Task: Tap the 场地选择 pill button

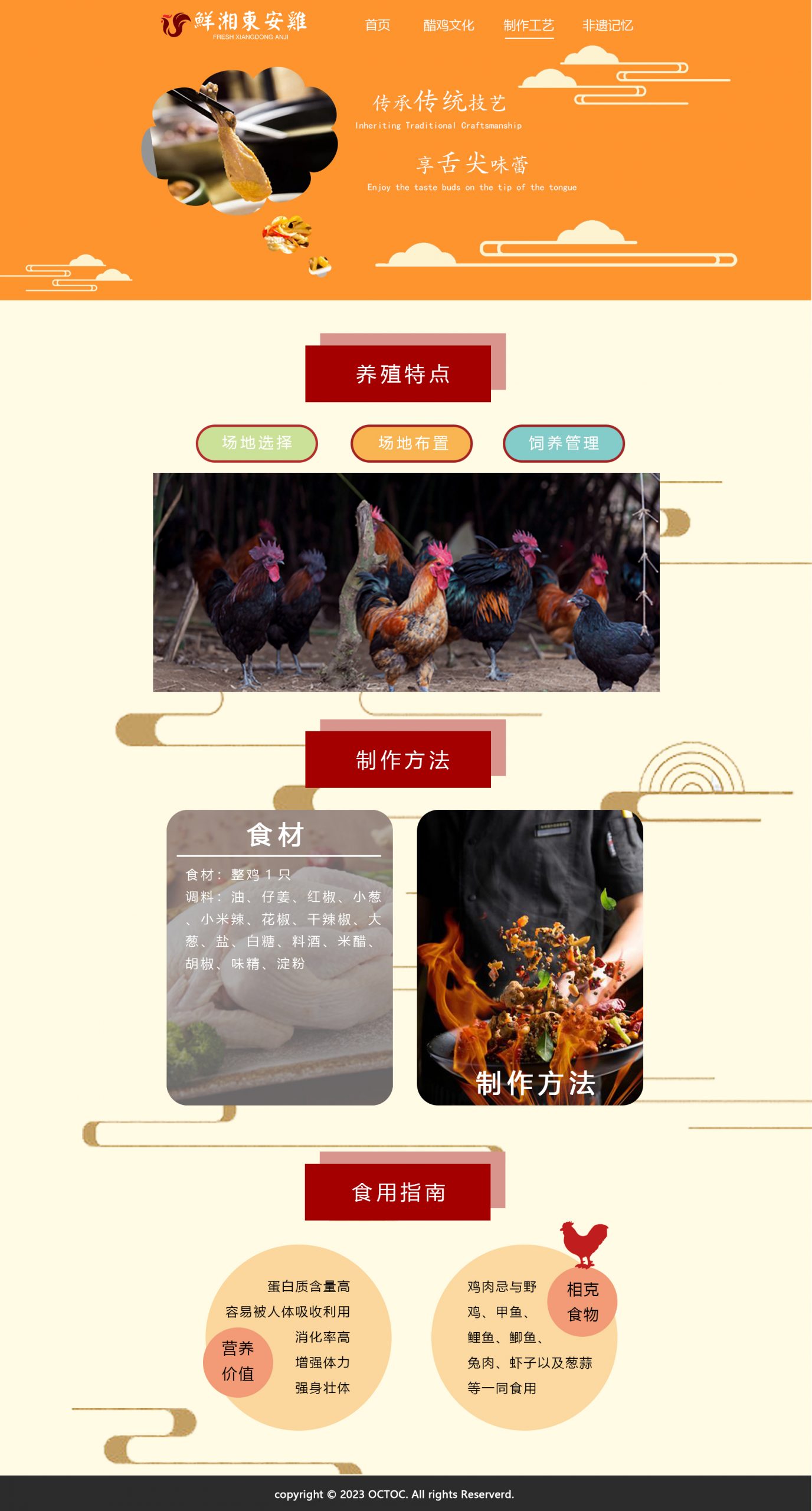Action: [257, 443]
